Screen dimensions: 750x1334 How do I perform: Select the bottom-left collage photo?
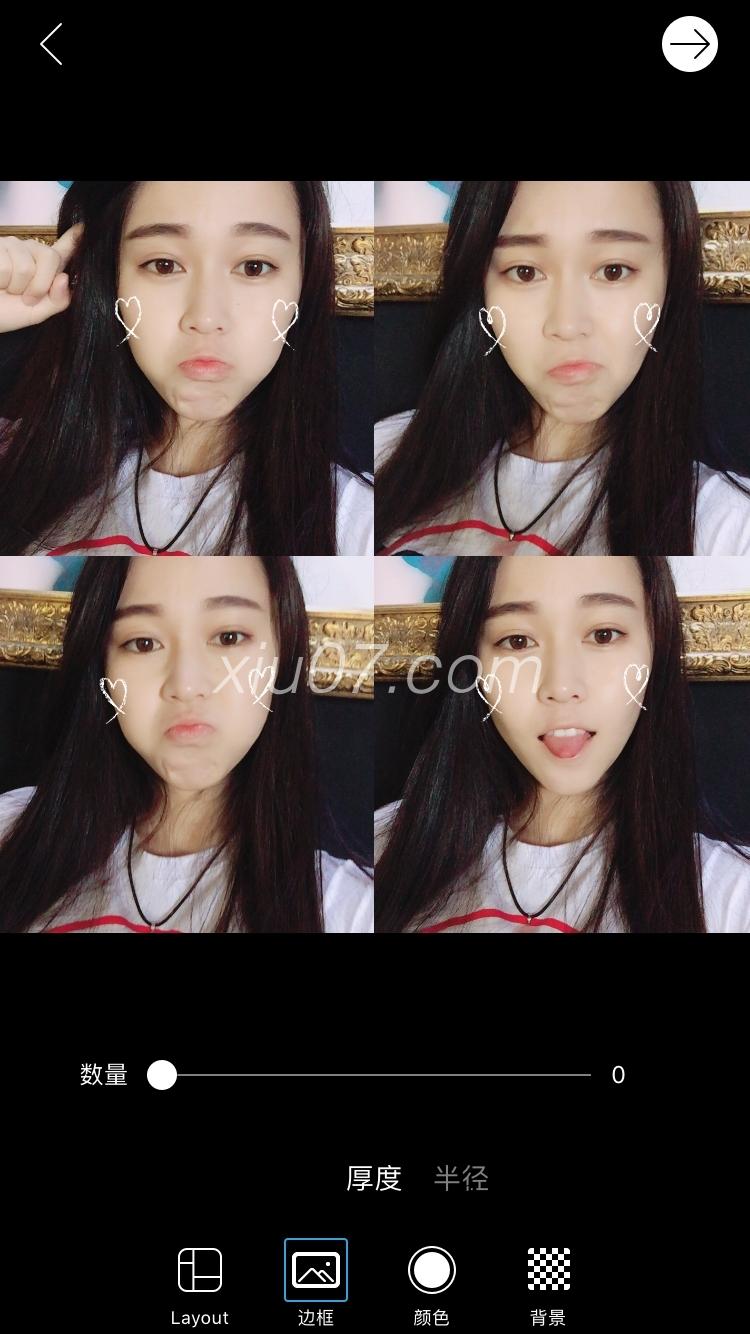[x=186, y=745]
